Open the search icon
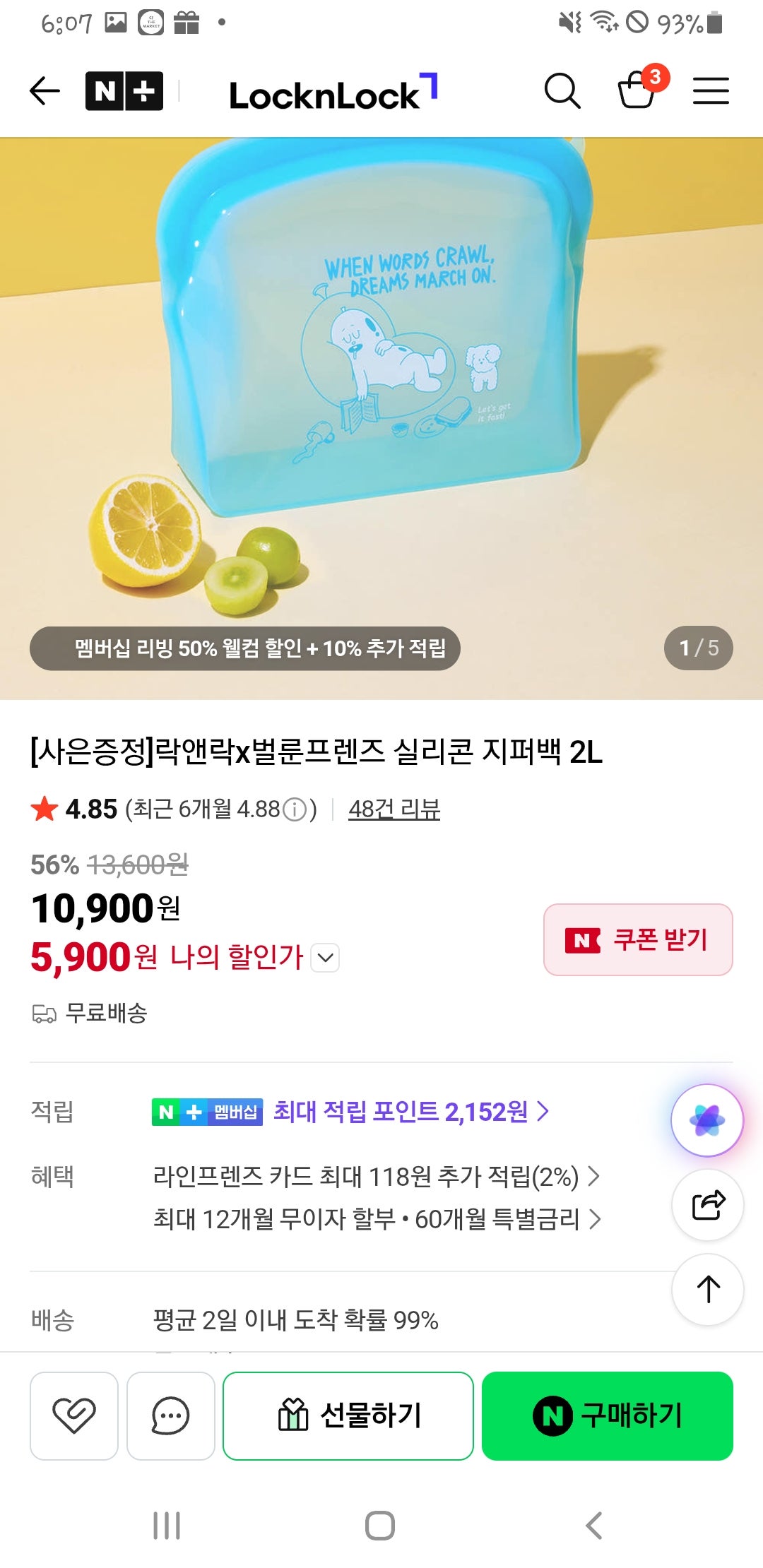The width and height of the screenshot is (763, 1568). pyautogui.click(x=562, y=90)
